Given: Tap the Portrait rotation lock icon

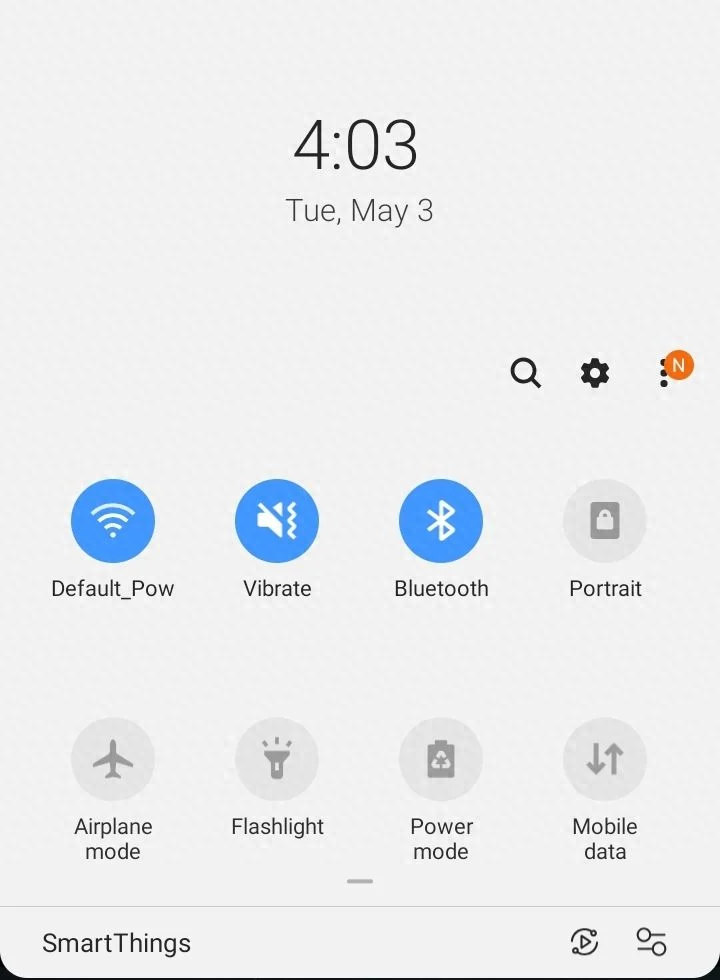Looking at the screenshot, I should point(605,520).
